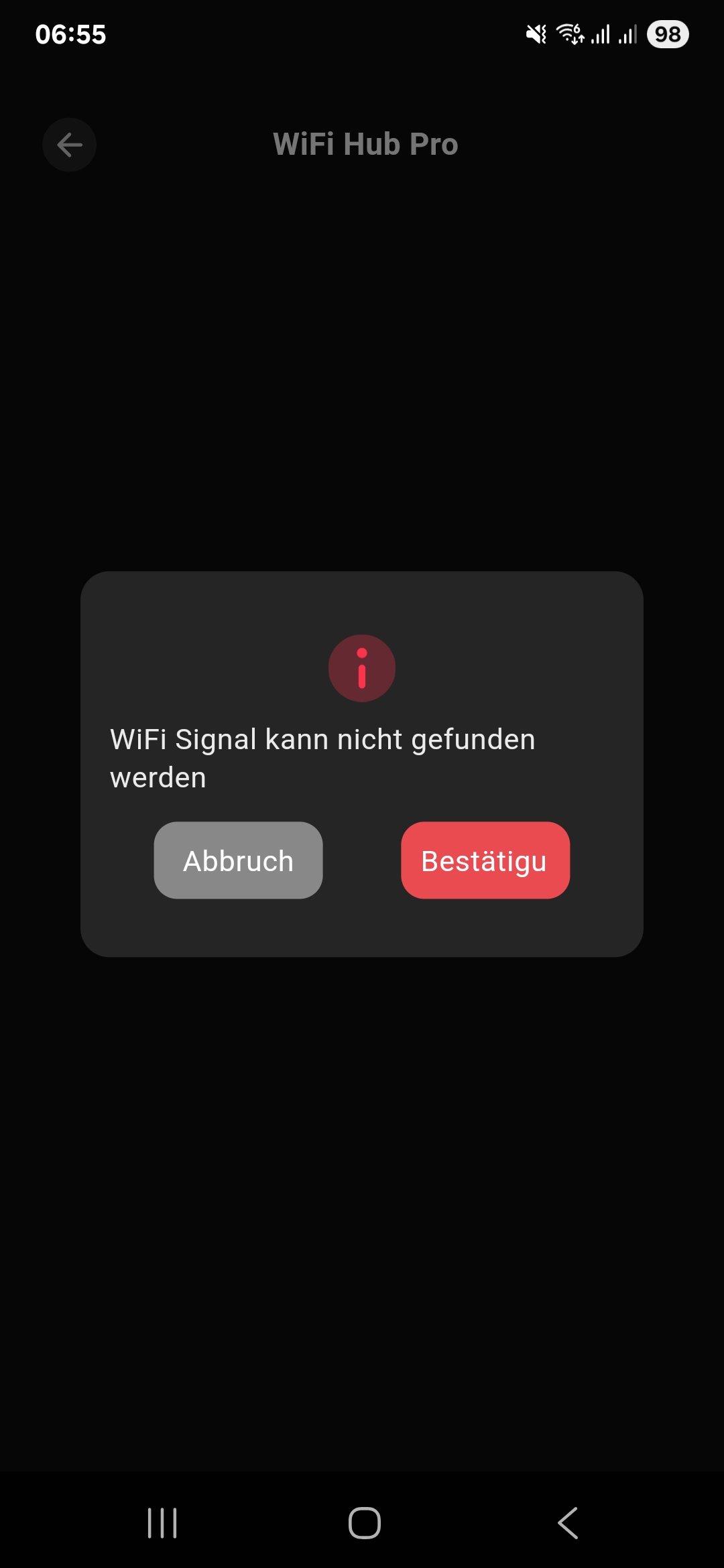Go back using the top-left arrow

pyautogui.click(x=69, y=145)
